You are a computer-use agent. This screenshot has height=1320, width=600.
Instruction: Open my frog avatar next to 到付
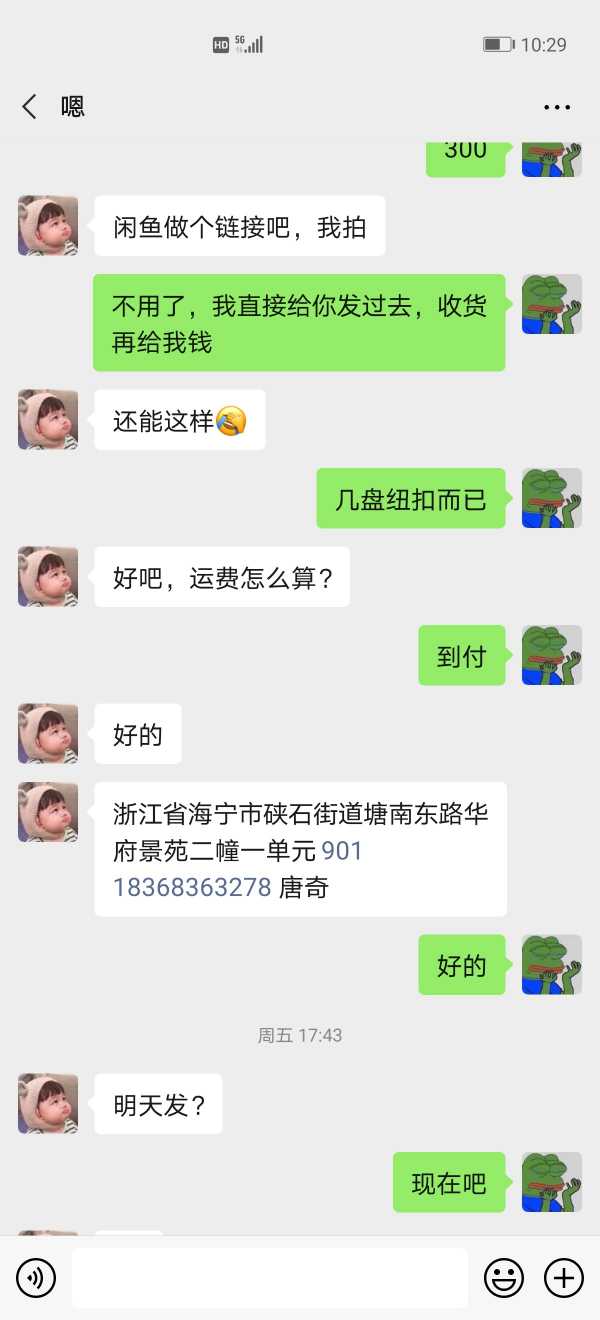tap(551, 655)
